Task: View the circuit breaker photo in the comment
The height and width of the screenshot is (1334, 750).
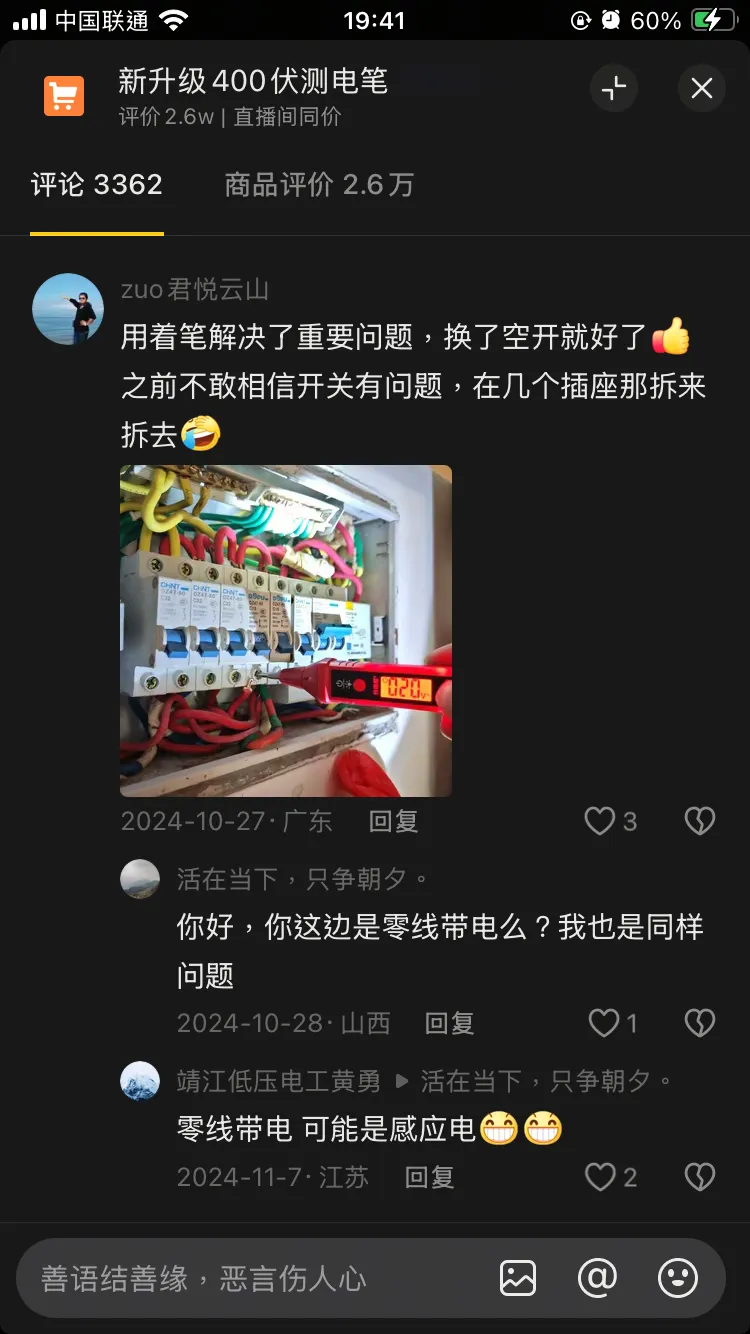Action: pyautogui.click(x=286, y=630)
